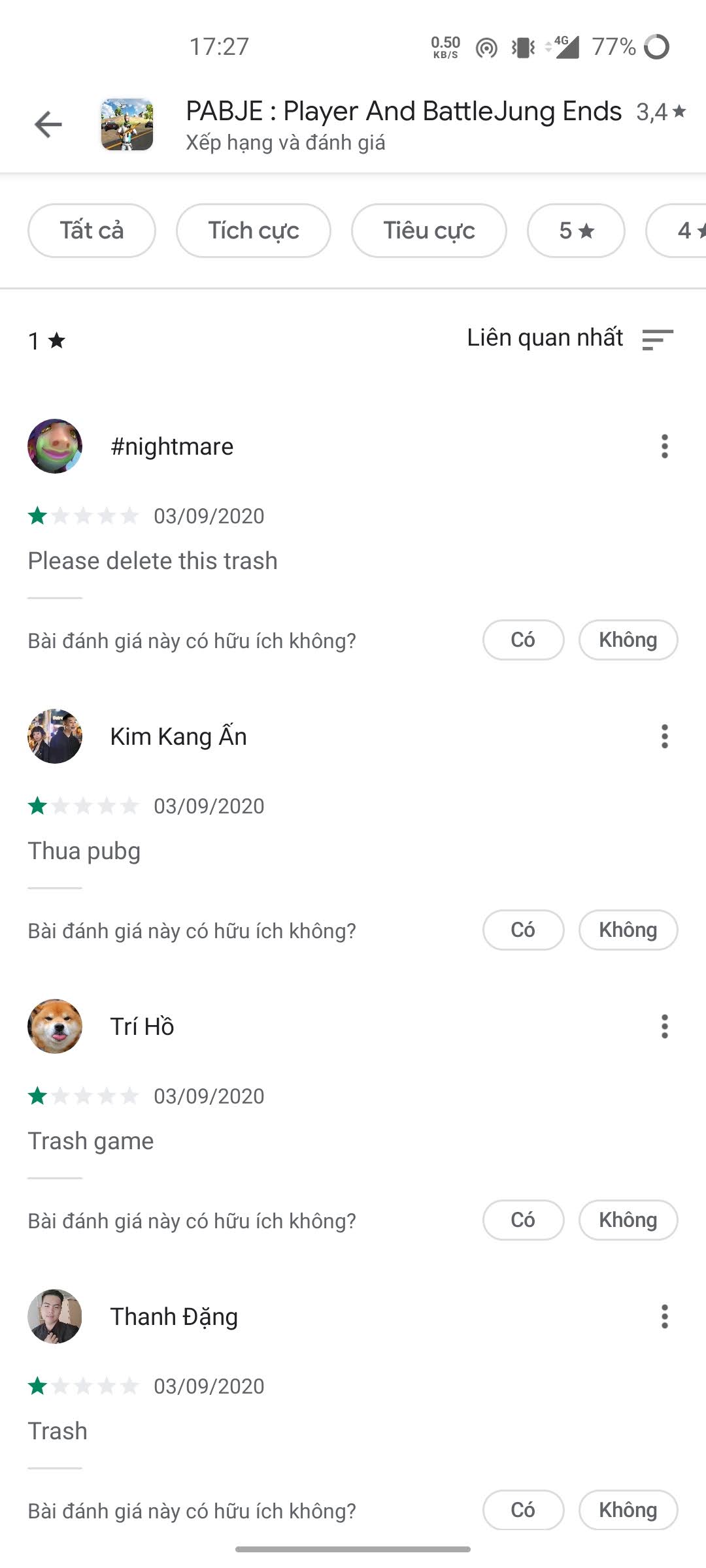Select the "Tất cả" filter chip
The height and width of the screenshot is (1568, 706).
coord(92,231)
